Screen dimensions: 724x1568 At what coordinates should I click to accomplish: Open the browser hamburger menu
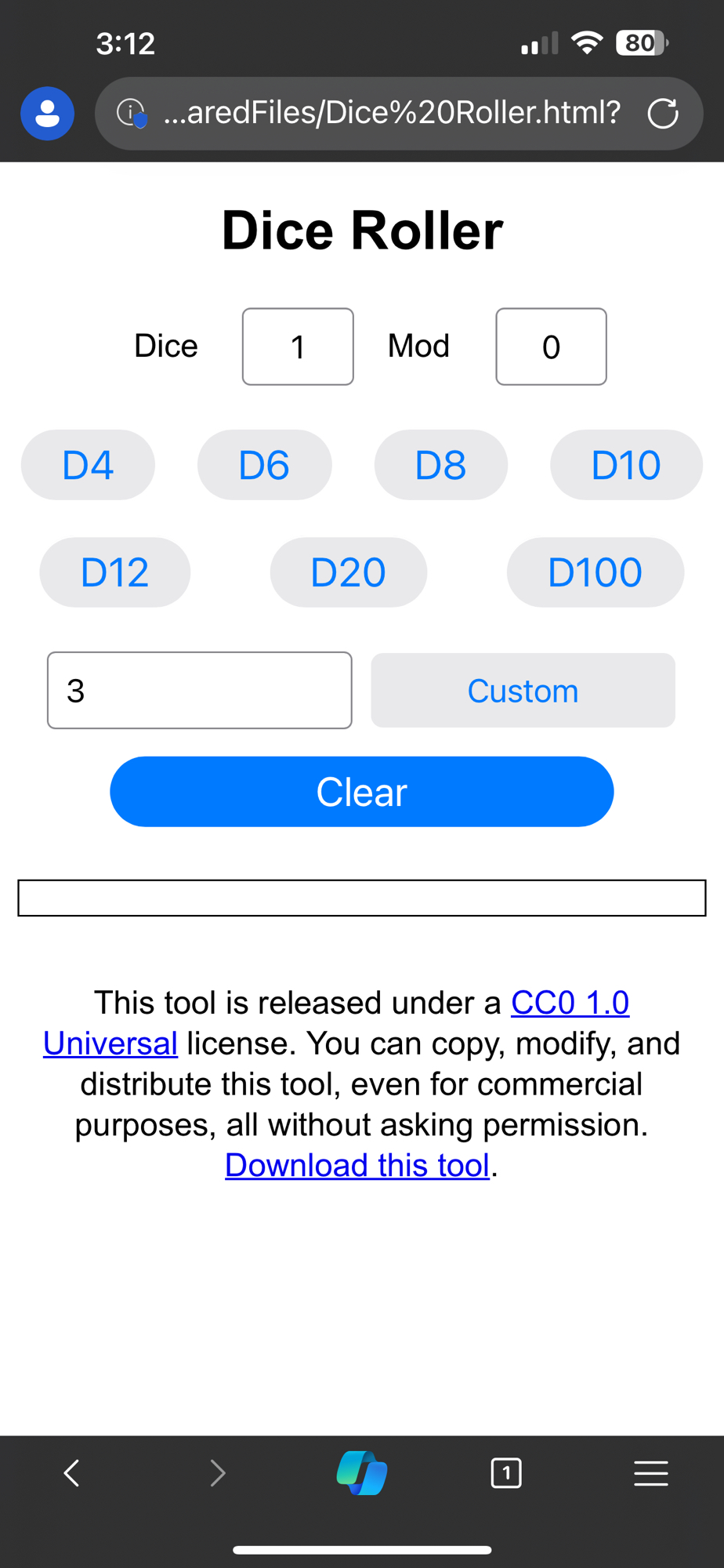click(x=650, y=1473)
